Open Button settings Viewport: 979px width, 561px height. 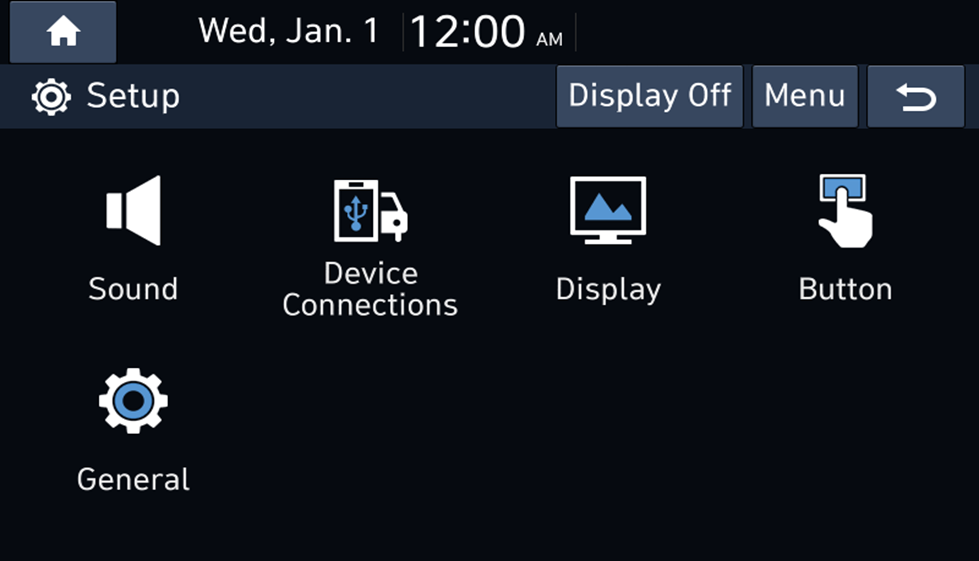tap(845, 237)
